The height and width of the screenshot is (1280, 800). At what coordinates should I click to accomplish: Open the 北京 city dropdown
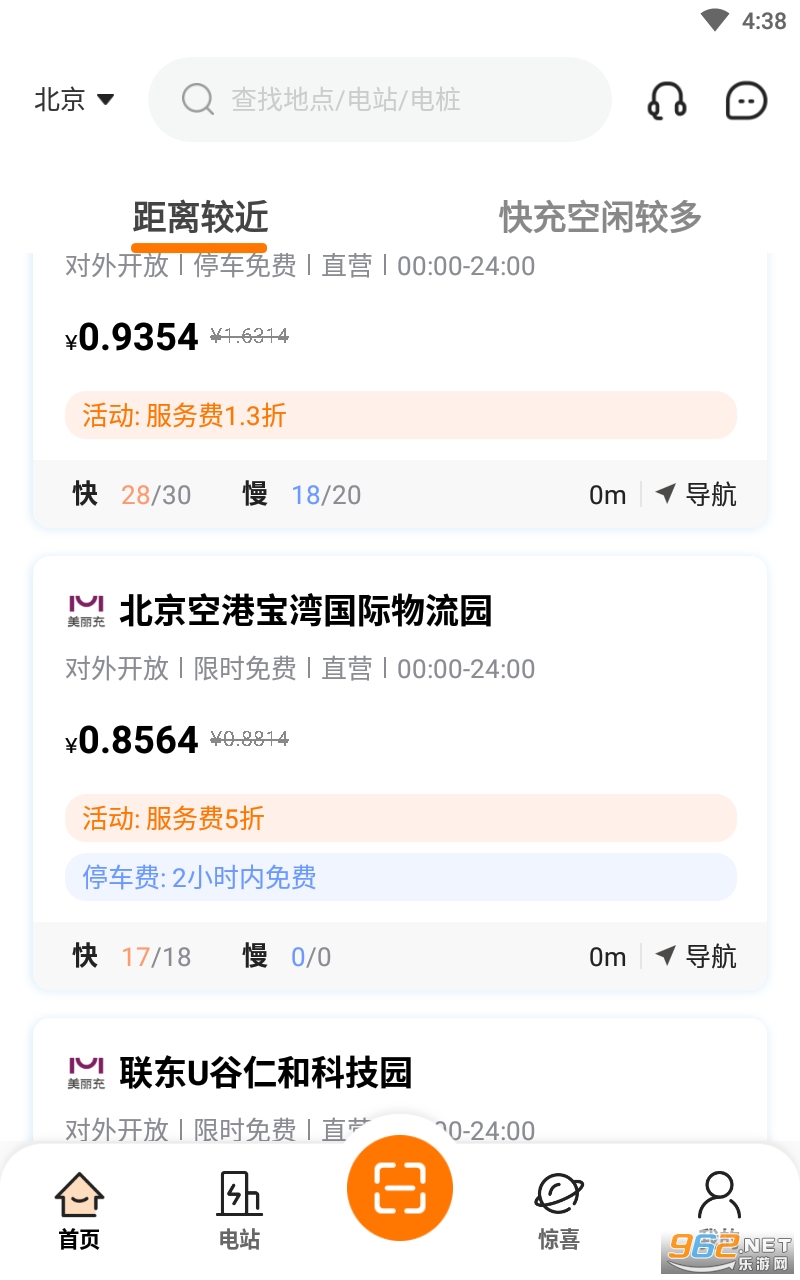coord(75,100)
